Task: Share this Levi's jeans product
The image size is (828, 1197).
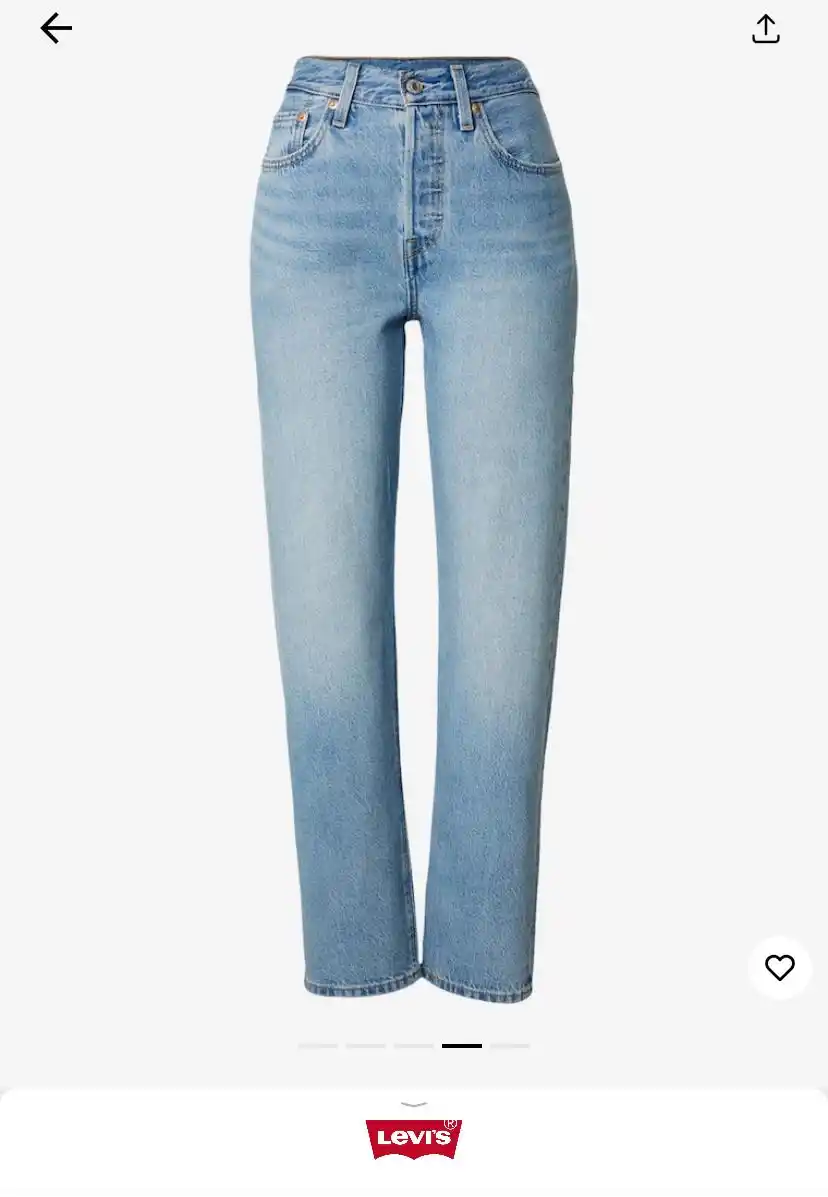Action: point(765,29)
